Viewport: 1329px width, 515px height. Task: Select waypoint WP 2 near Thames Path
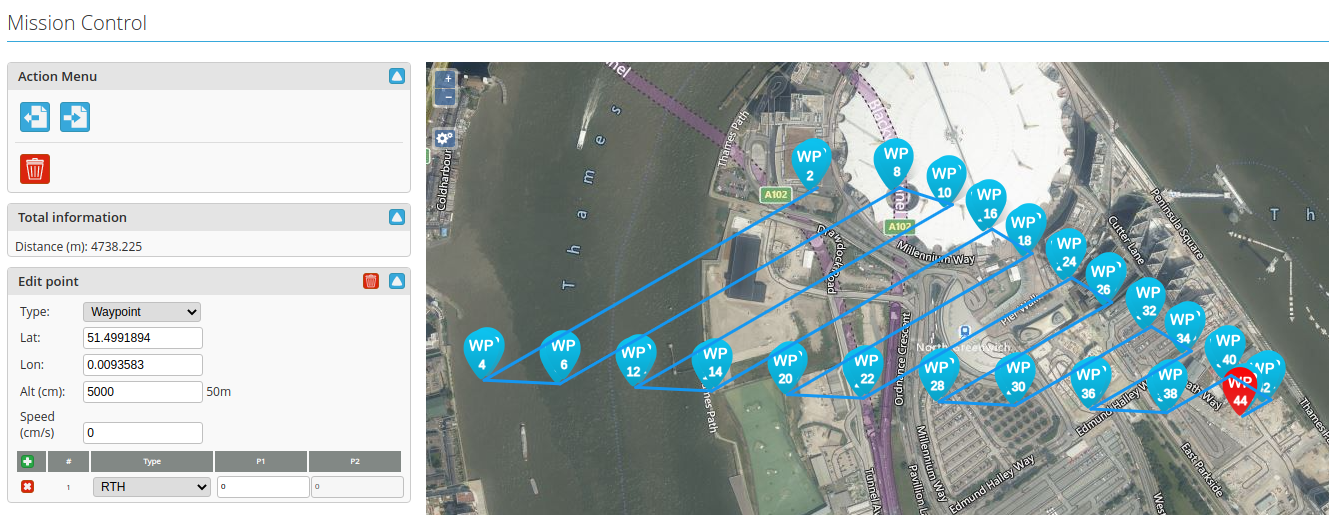coord(810,163)
